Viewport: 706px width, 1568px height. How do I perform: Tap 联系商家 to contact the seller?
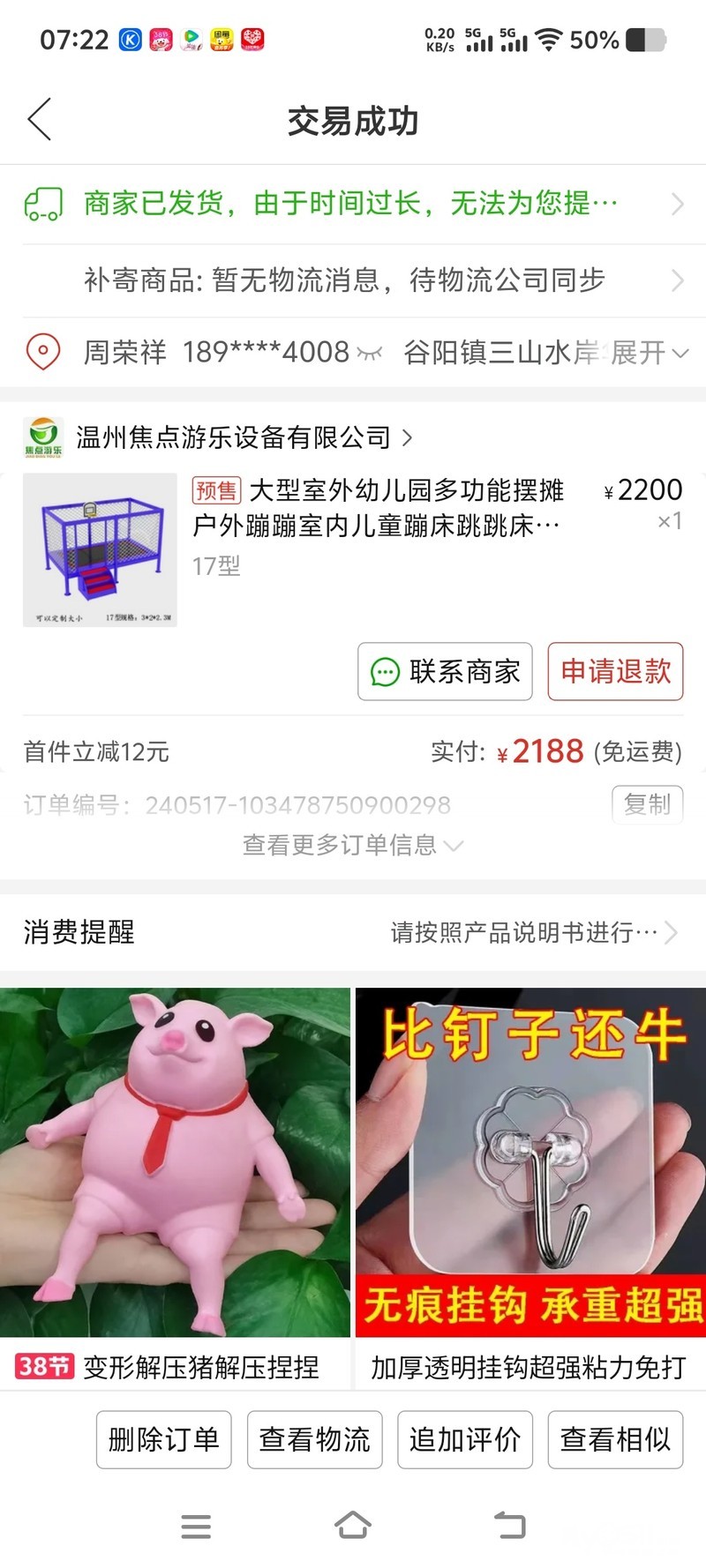pyautogui.click(x=445, y=672)
